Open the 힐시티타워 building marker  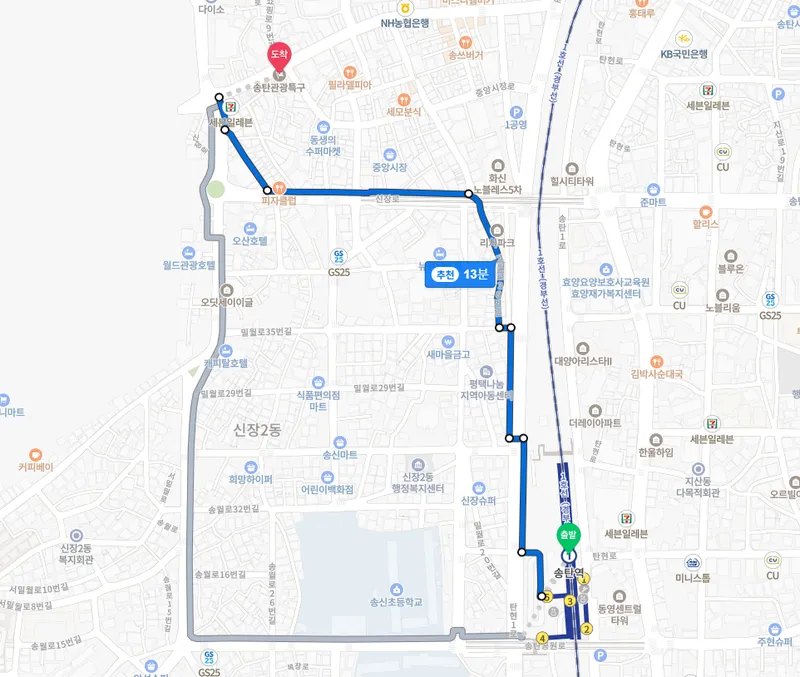572,168
